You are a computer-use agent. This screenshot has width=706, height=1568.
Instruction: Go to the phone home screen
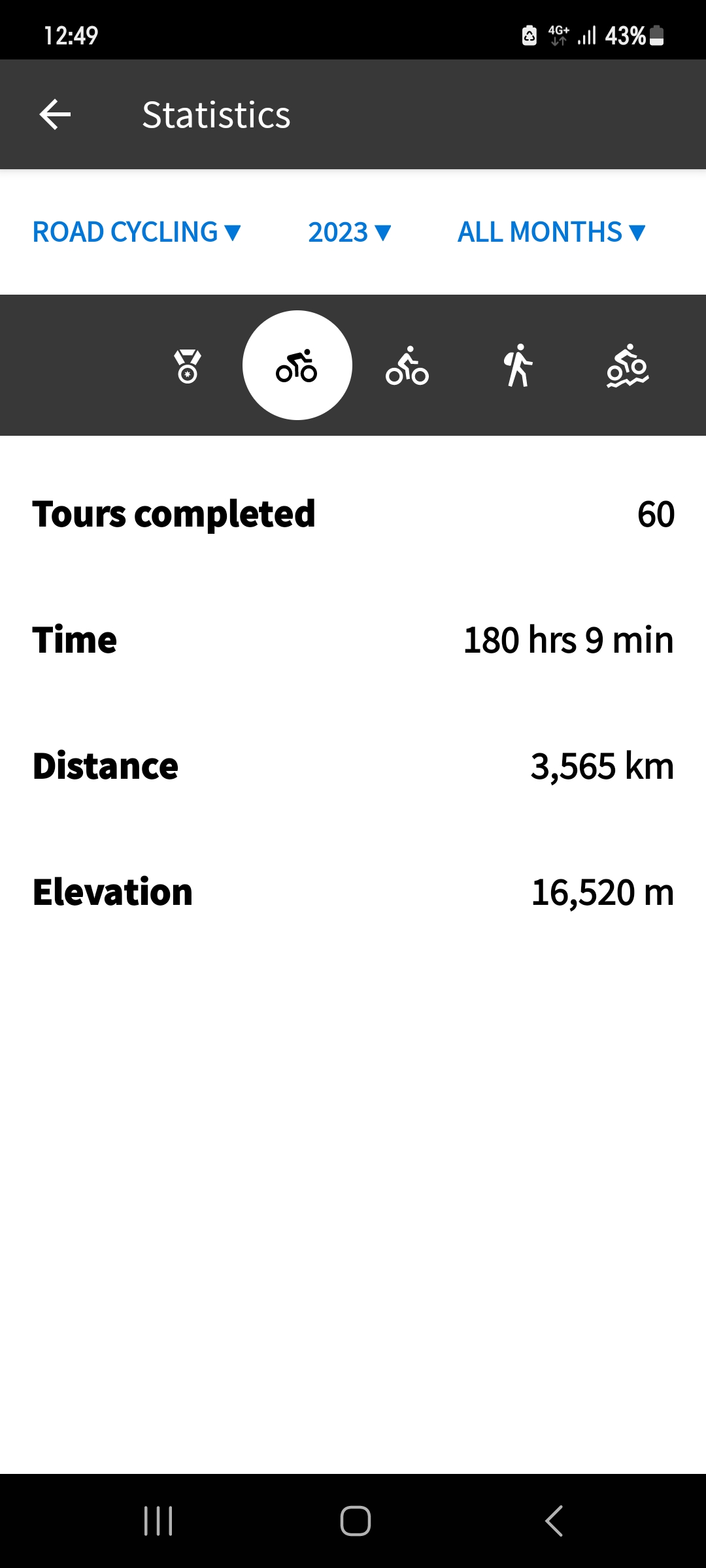(356, 1521)
